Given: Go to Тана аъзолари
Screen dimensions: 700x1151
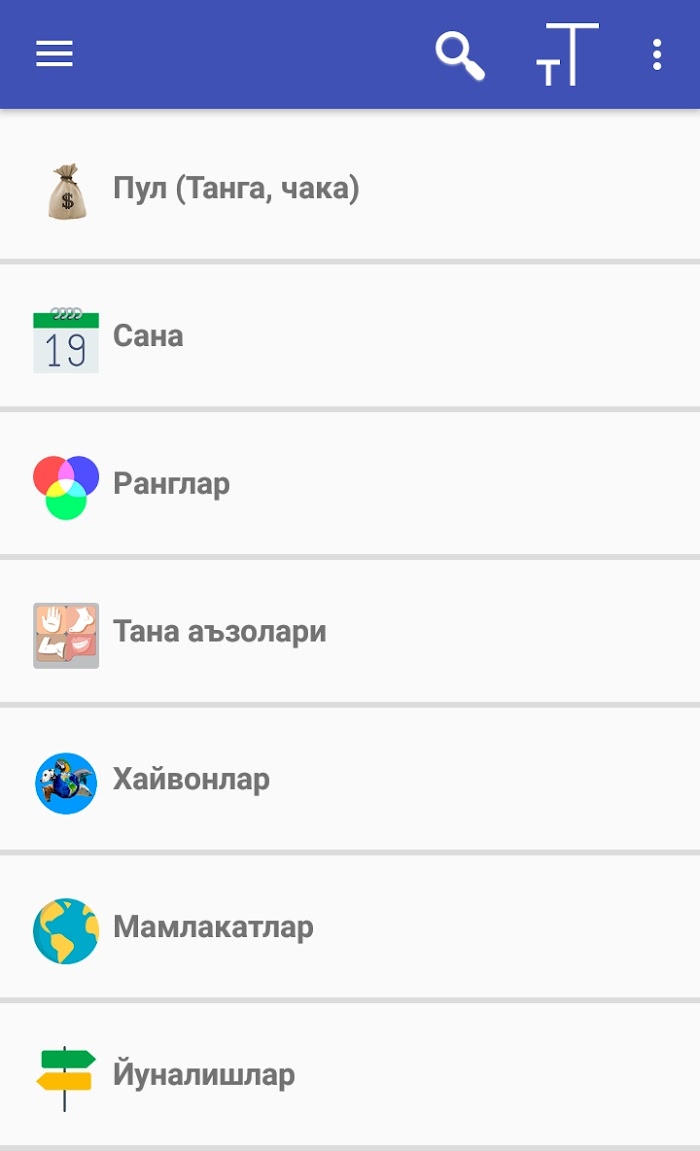Looking at the screenshot, I should pos(350,632).
